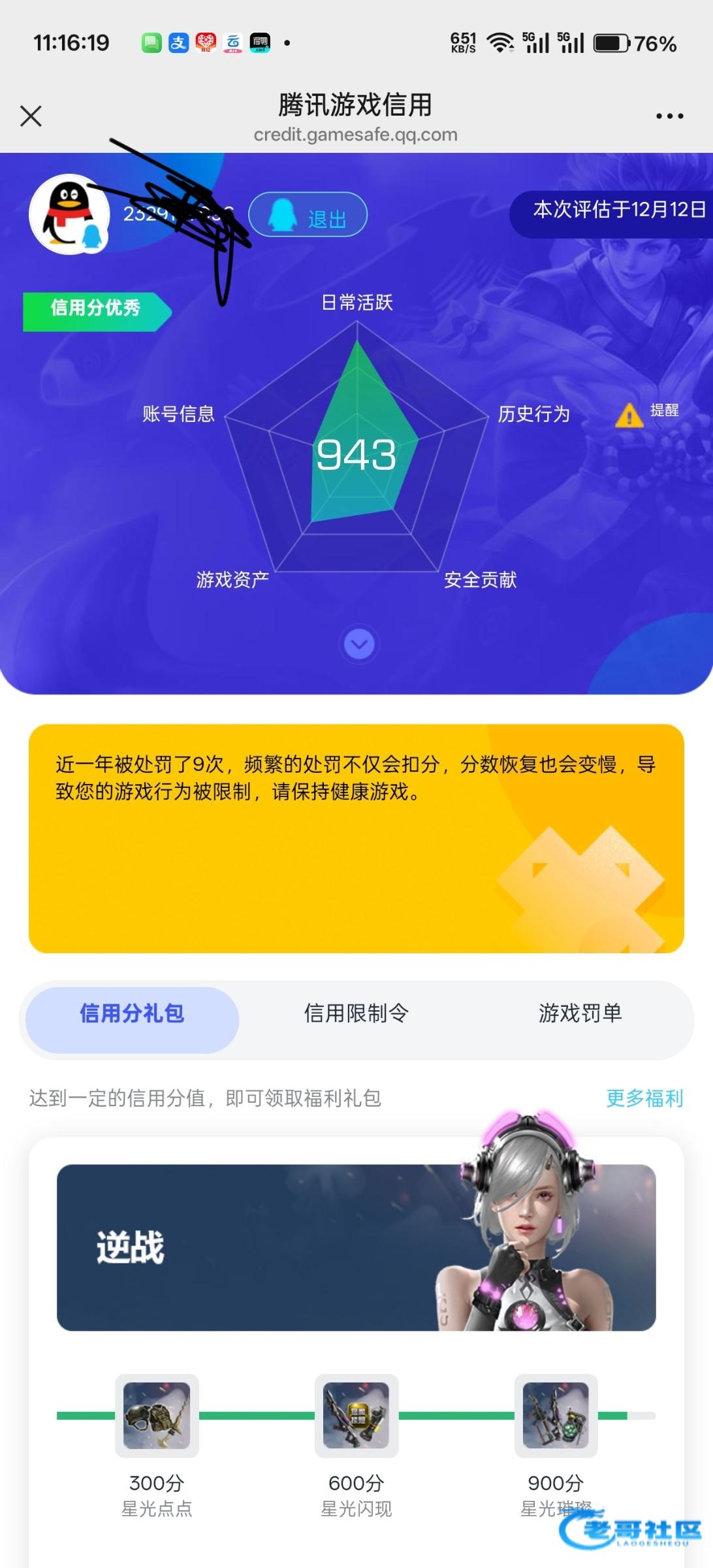Viewport: 713px width, 1568px height.
Task: Open the 逆战 game banner
Action: point(356,1247)
